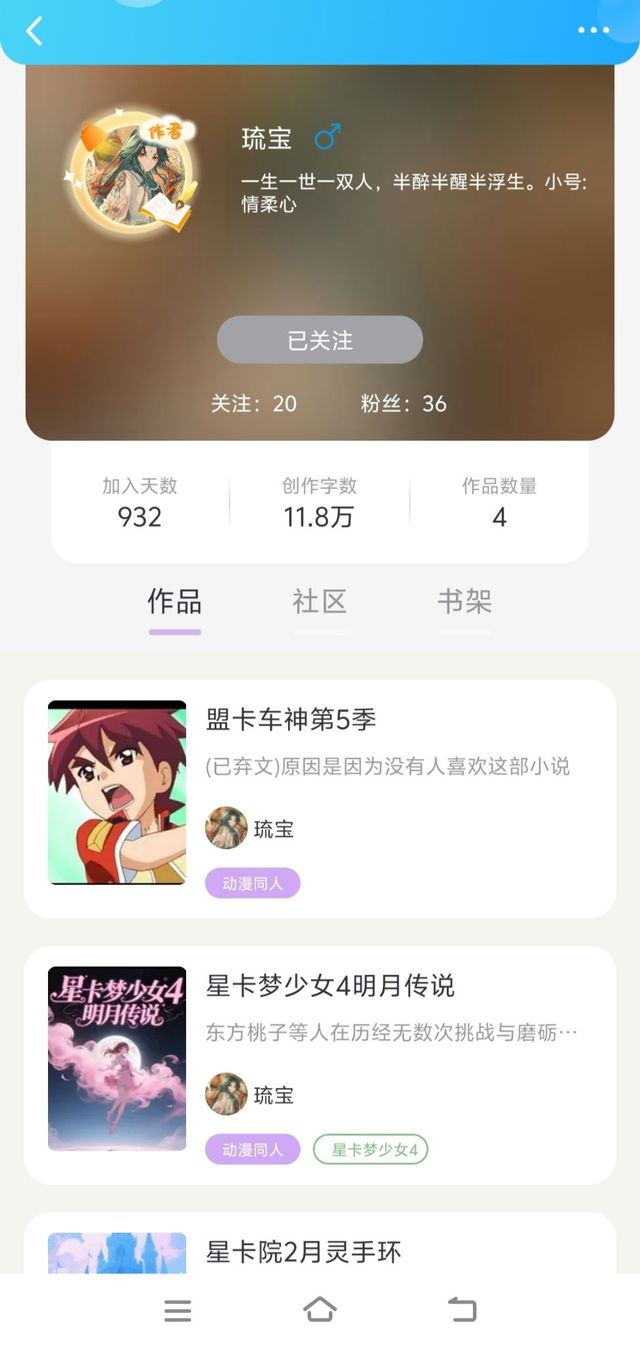Open the novel 盟卡车神第5季

[x=320, y=799]
